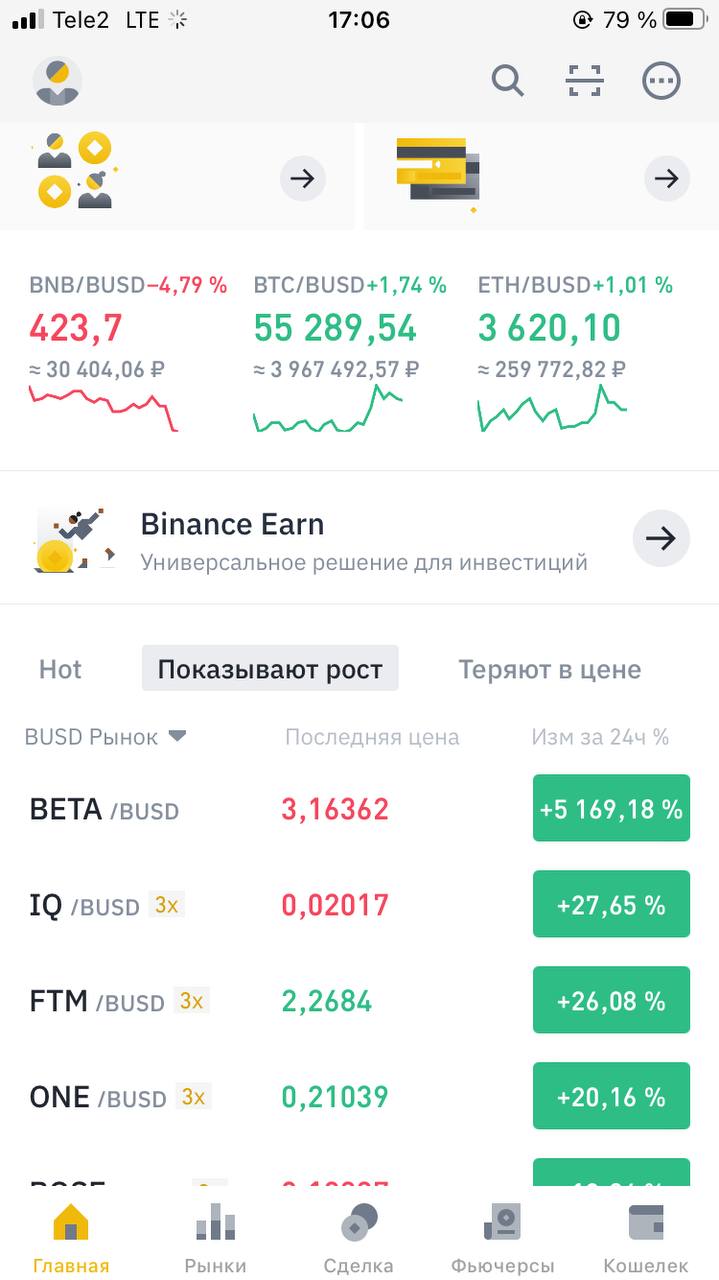Switch to the Hot tab
The height and width of the screenshot is (1280, 719).
60,669
